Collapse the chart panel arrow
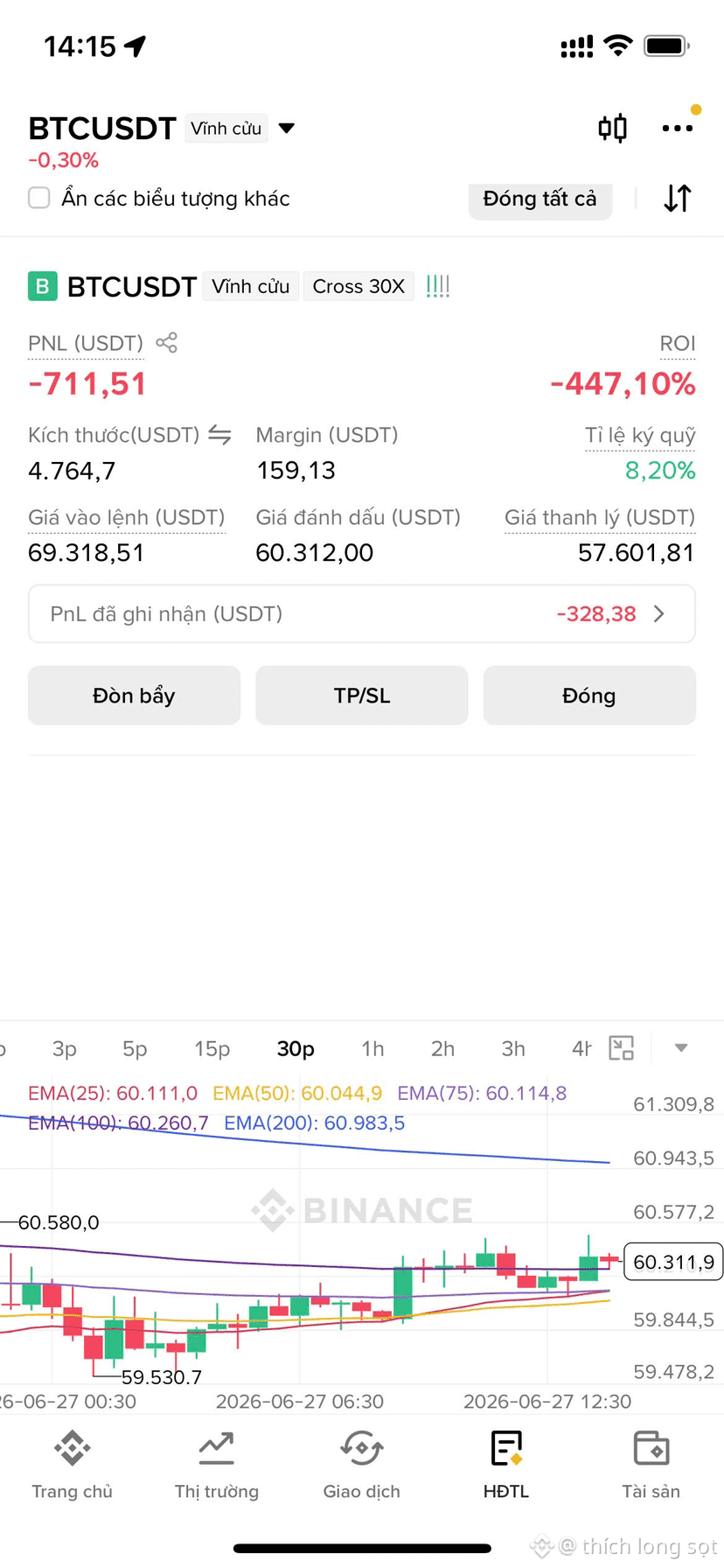This screenshot has width=724, height=1568. (x=681, y=1047)
